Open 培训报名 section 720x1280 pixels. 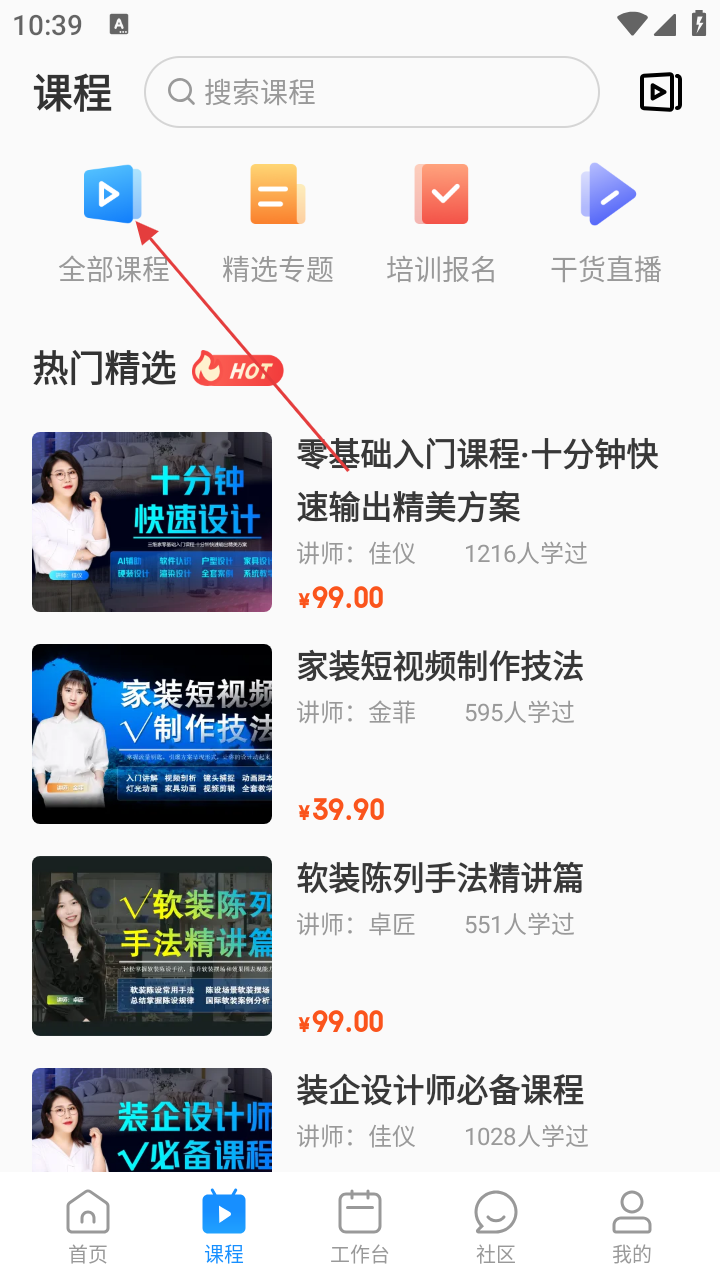(441, 222)
